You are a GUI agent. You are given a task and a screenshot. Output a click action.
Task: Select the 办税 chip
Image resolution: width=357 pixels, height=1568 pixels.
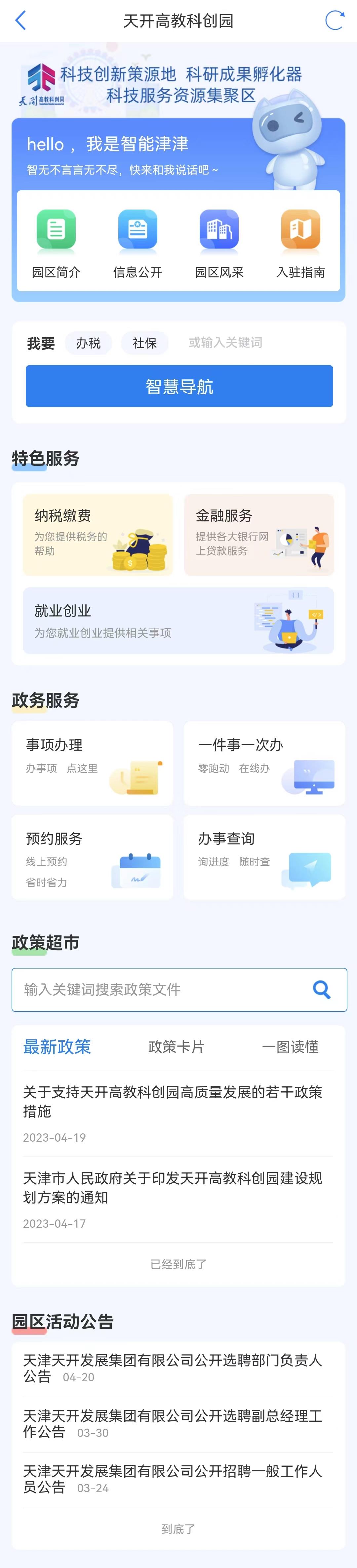88,343
